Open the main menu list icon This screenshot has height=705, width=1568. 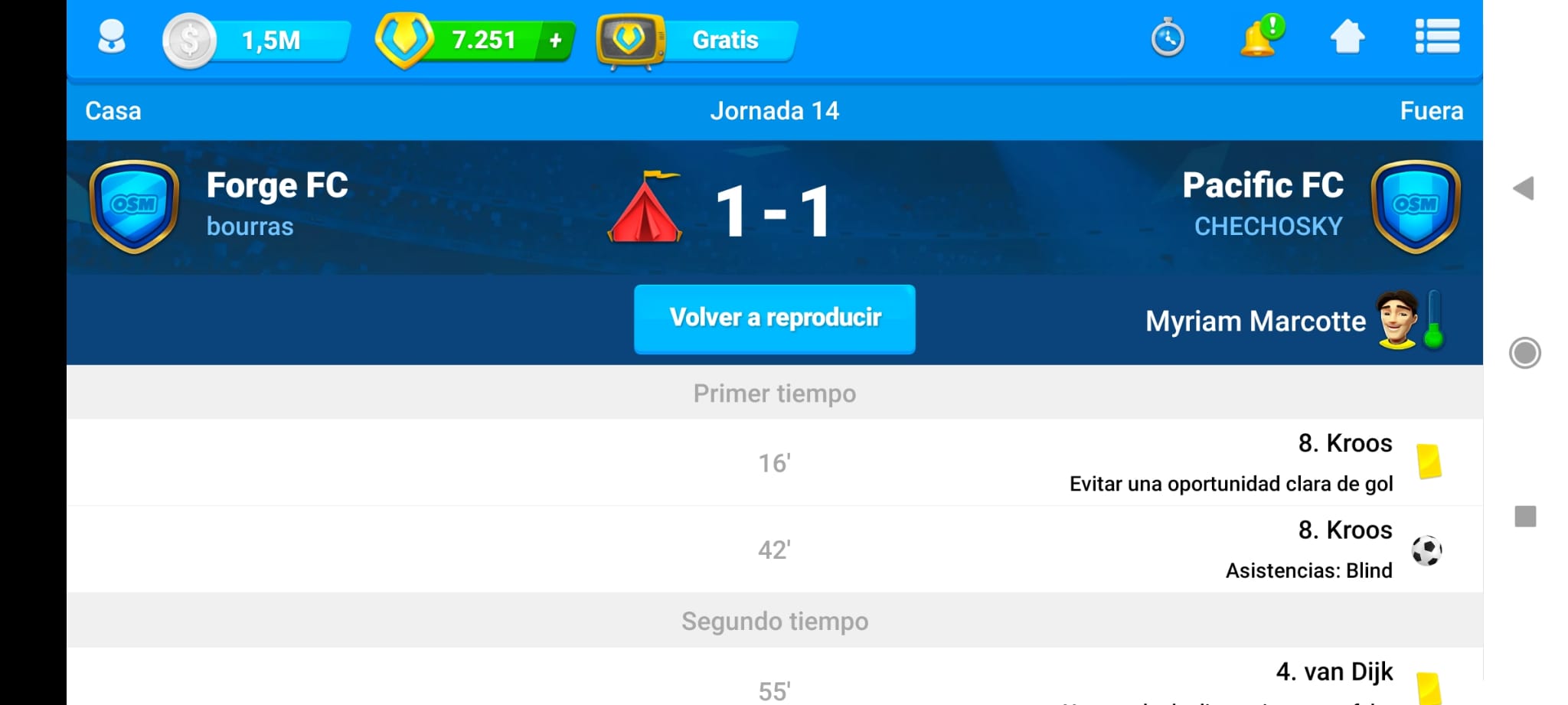pos(1437,38)
